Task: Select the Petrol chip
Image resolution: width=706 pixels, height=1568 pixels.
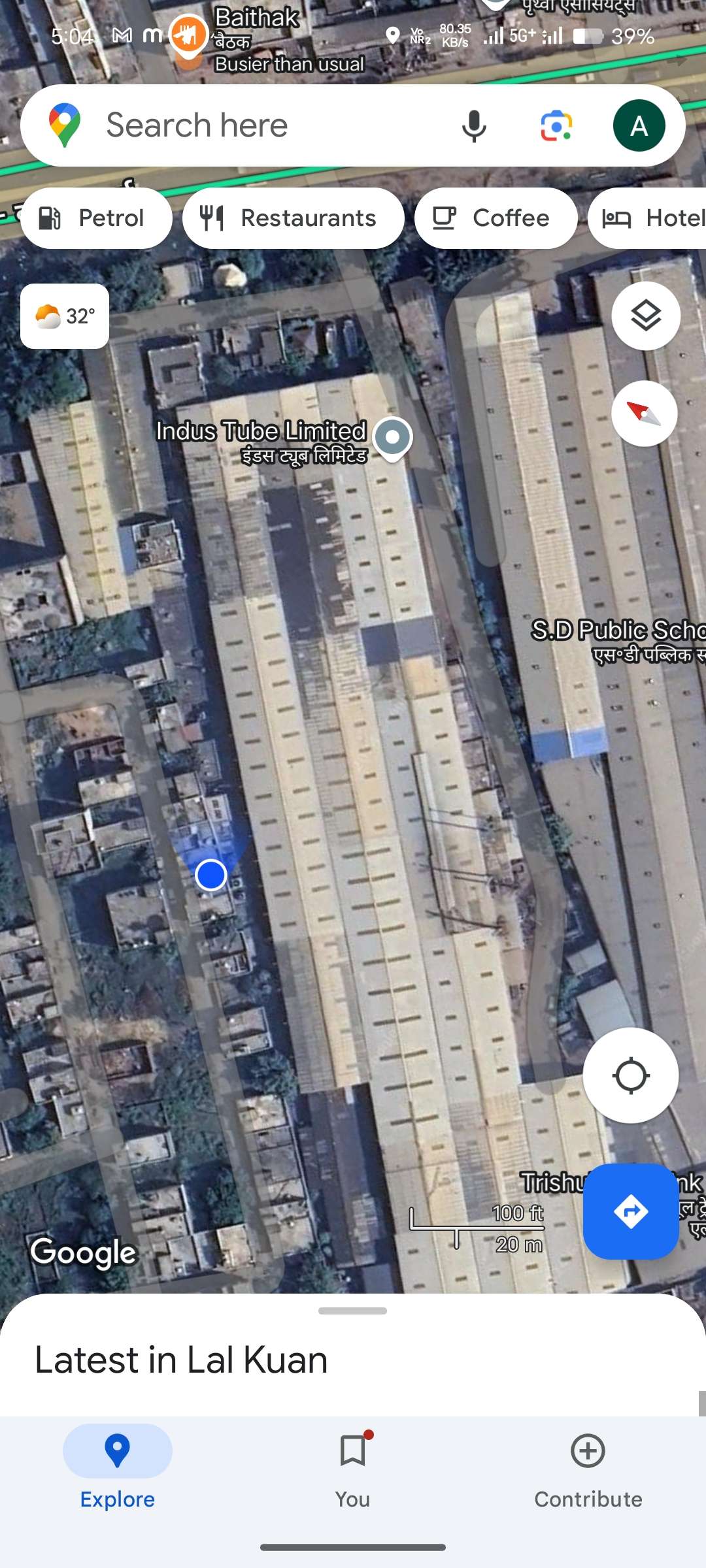Action: (x=97, y=218)
